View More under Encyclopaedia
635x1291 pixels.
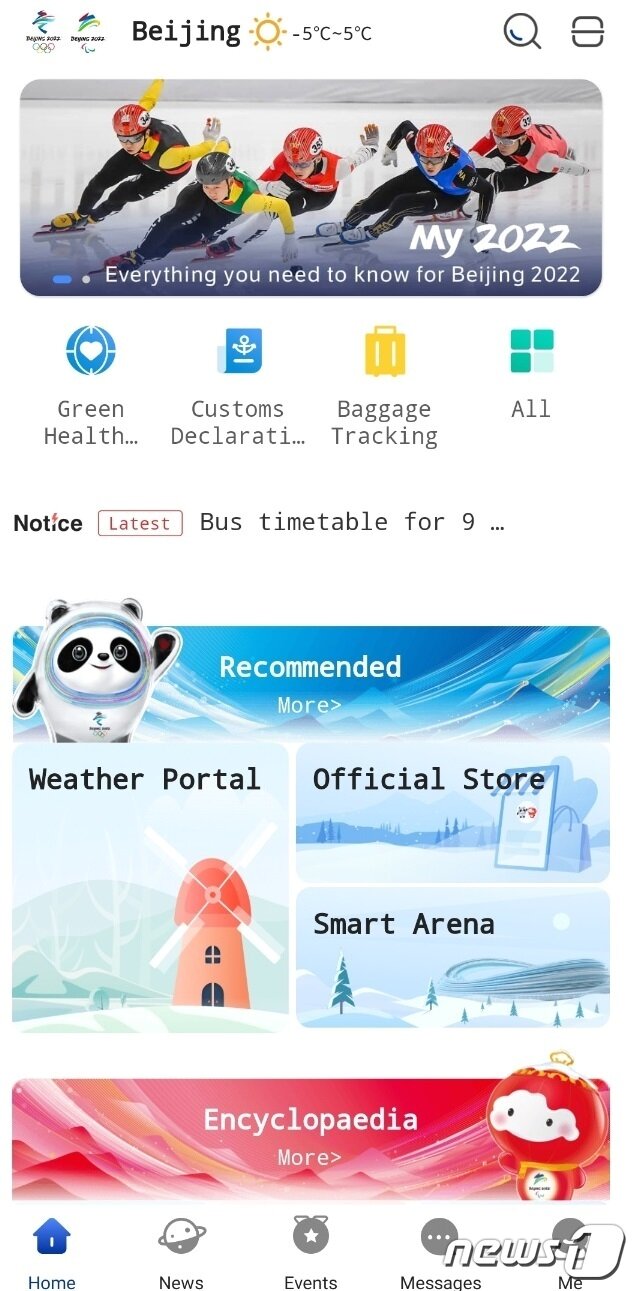pos(309,1157)
